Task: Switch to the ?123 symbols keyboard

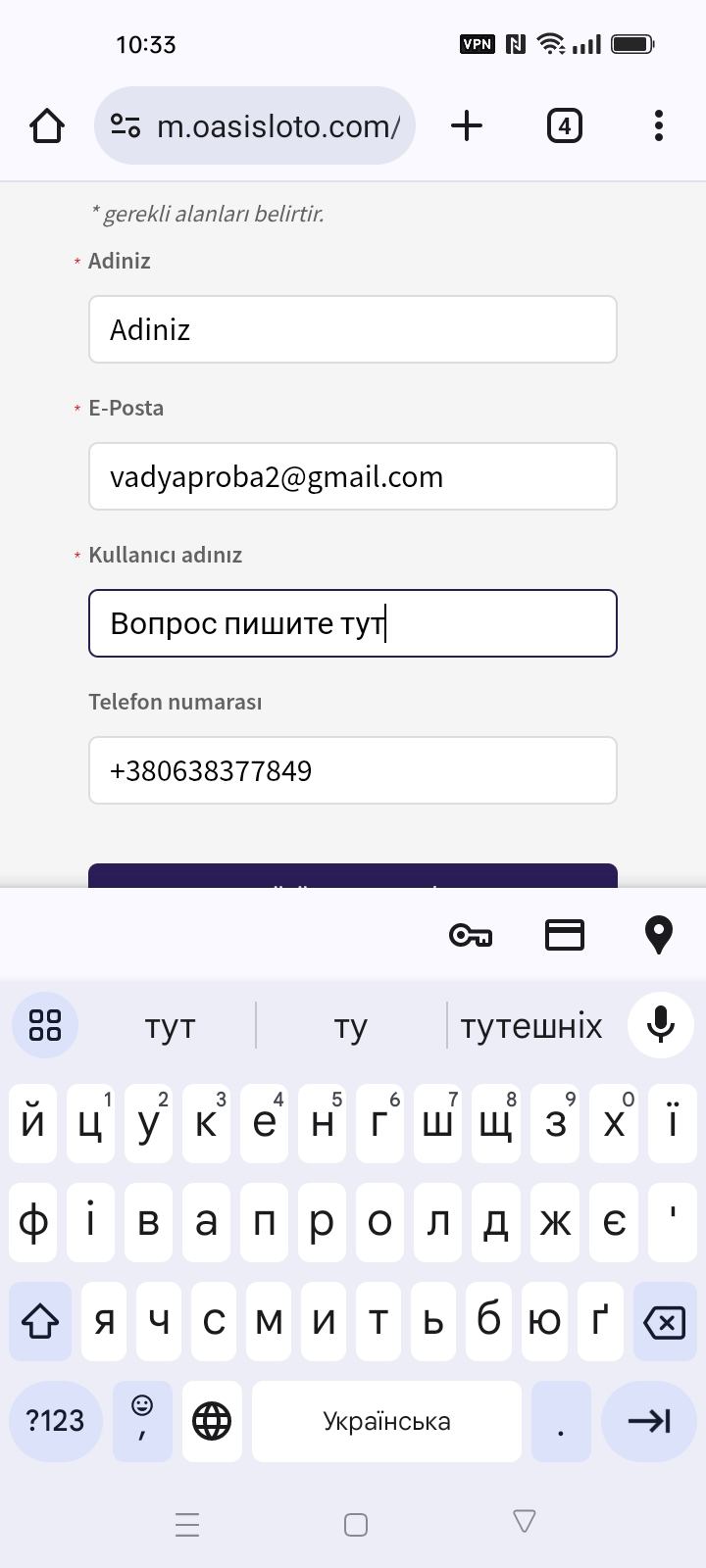Action: pos(55,1421)
